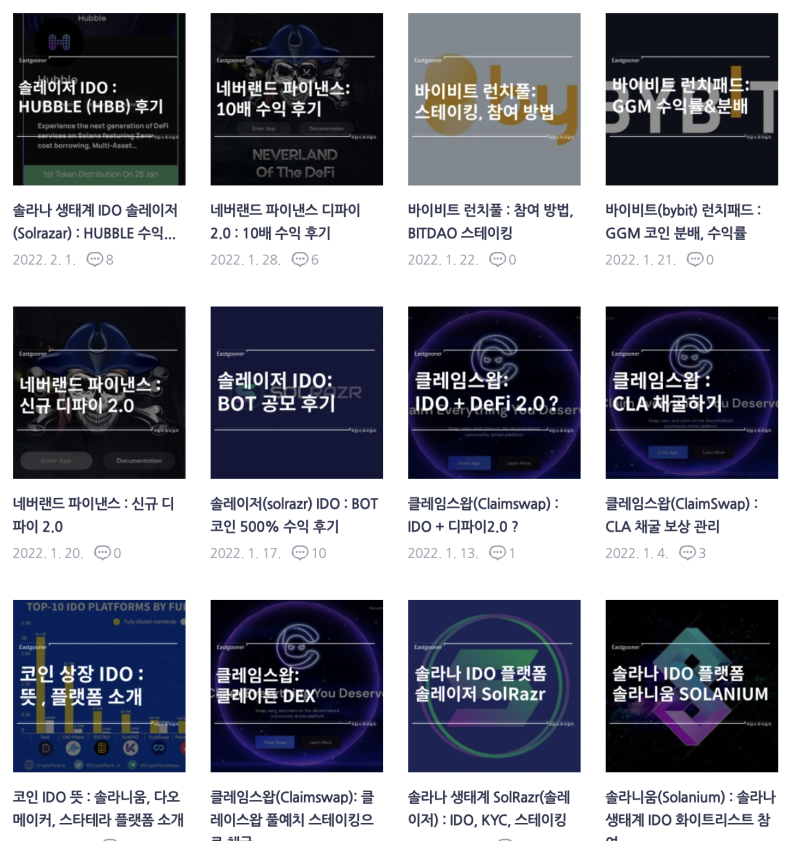Image resolution: width=800 pixels, height=841 pixels.
Task: Open the 솔라니움 SOLANIUM IDO post
Action: click(x=691, y=686)
